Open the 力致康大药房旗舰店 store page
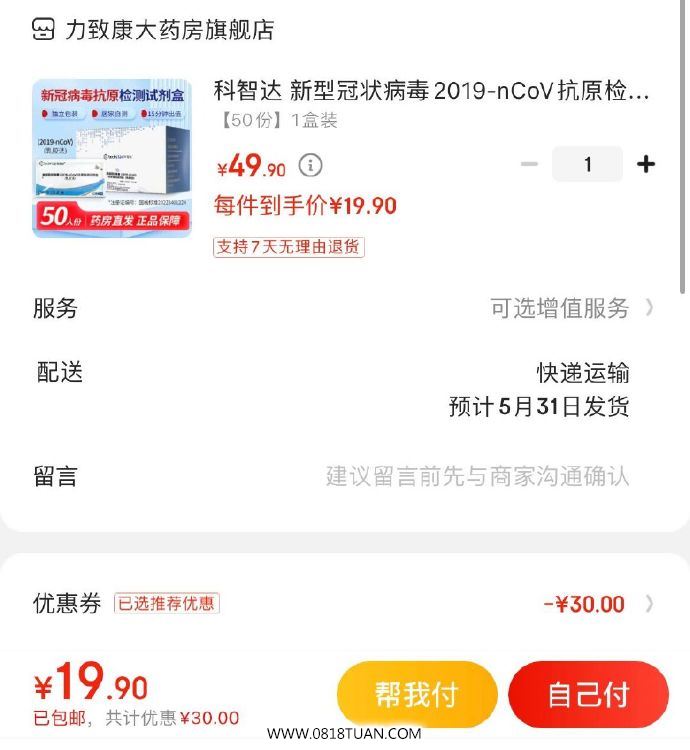Screen dimensions: 690x750 coord(168,30)
